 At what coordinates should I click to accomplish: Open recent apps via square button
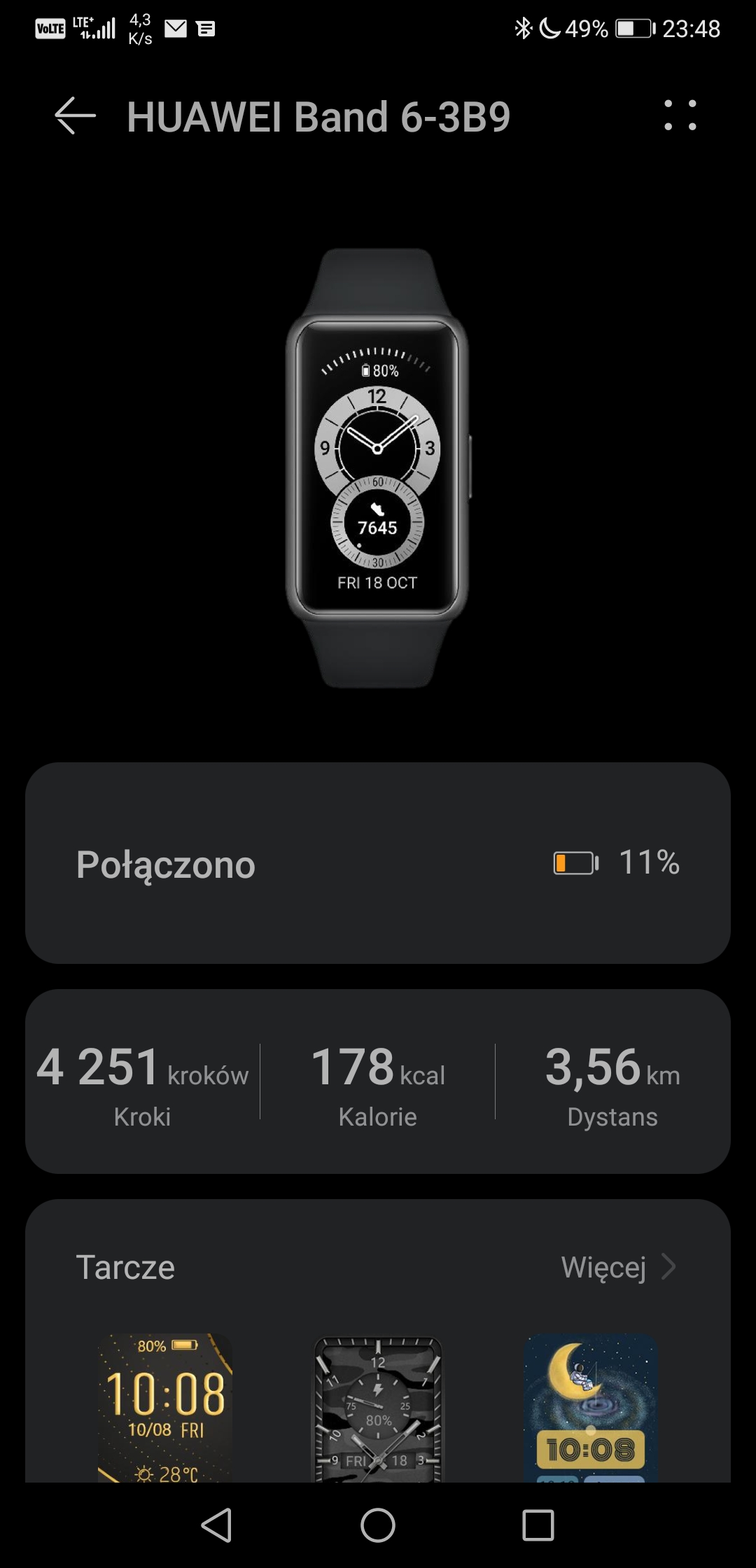[x=538, y=1525]
